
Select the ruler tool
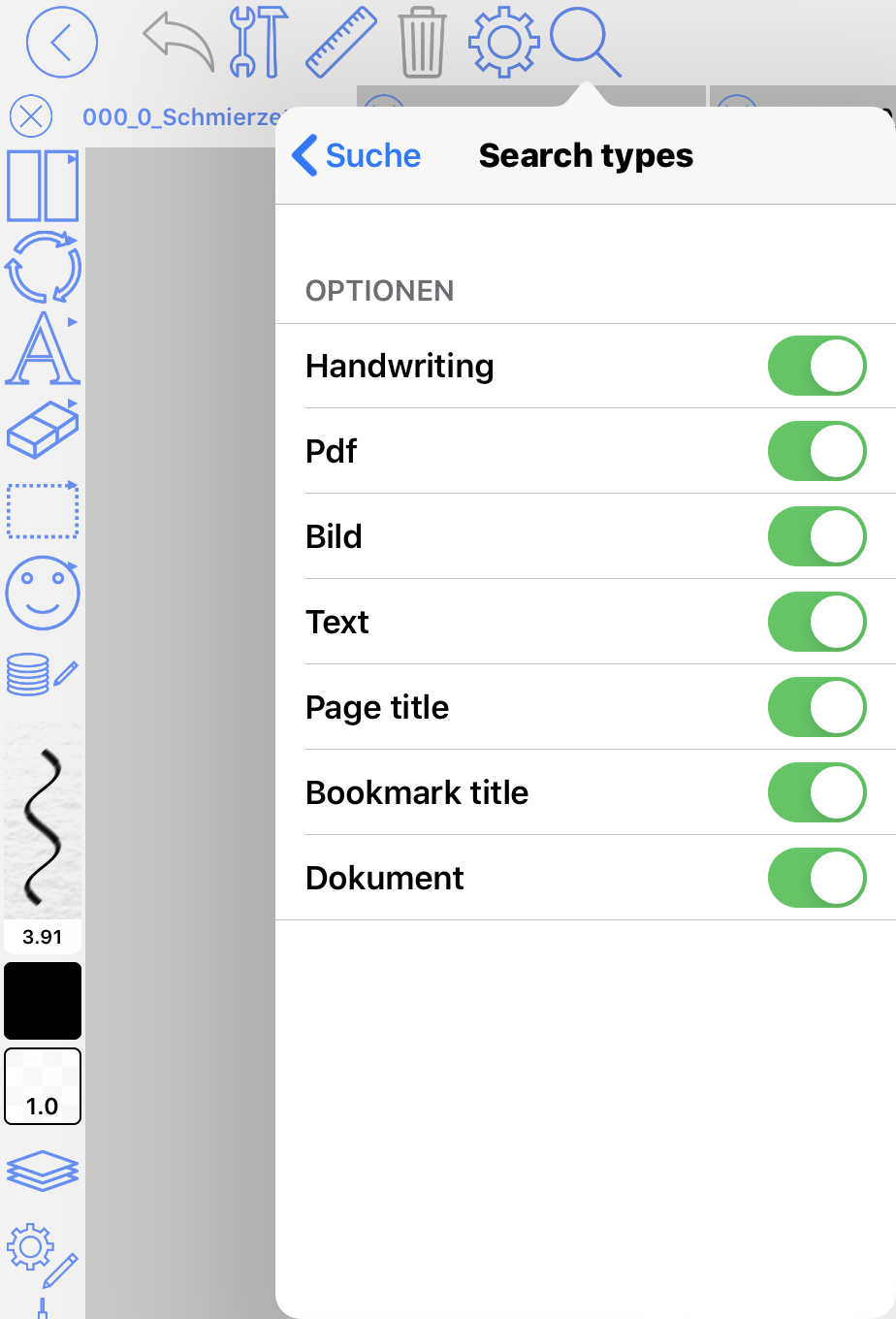pyautogui.click(x=340, y=43)
